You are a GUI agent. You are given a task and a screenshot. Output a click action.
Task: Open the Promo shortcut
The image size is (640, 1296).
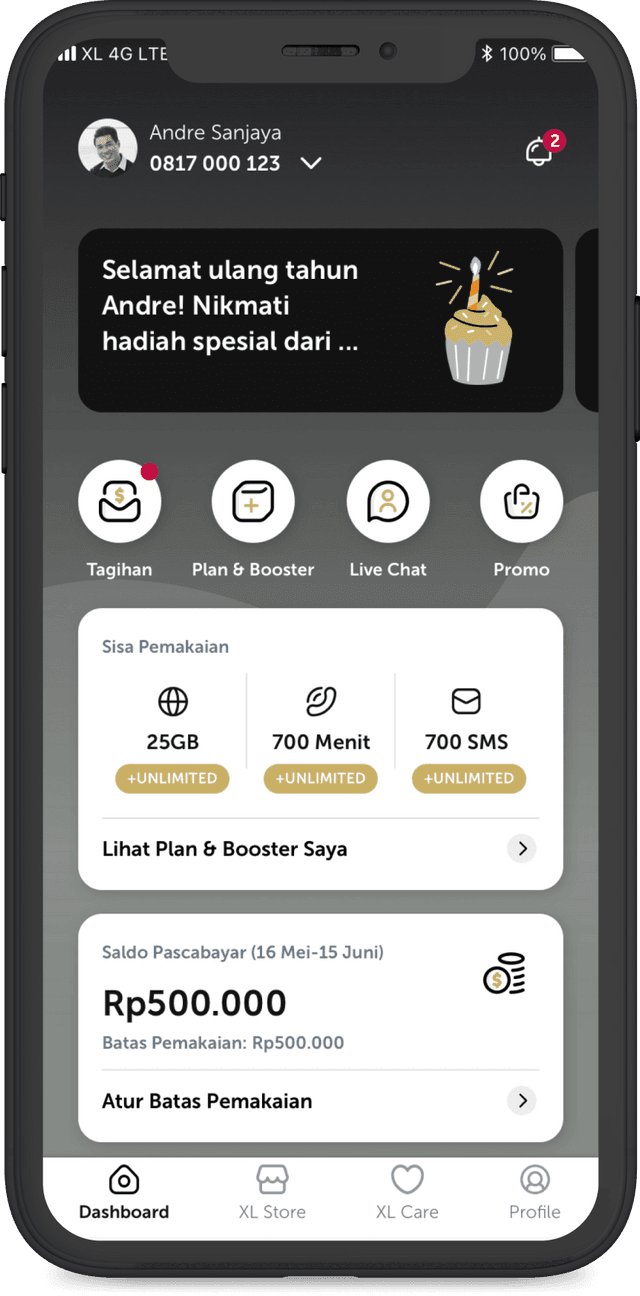pyautogui.click(x=521, y=502)
